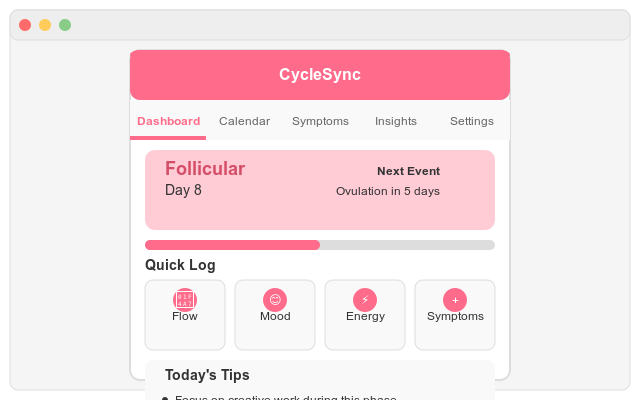Log your Mood
This screenshot has height=400, width=640.
pos(275,314)
